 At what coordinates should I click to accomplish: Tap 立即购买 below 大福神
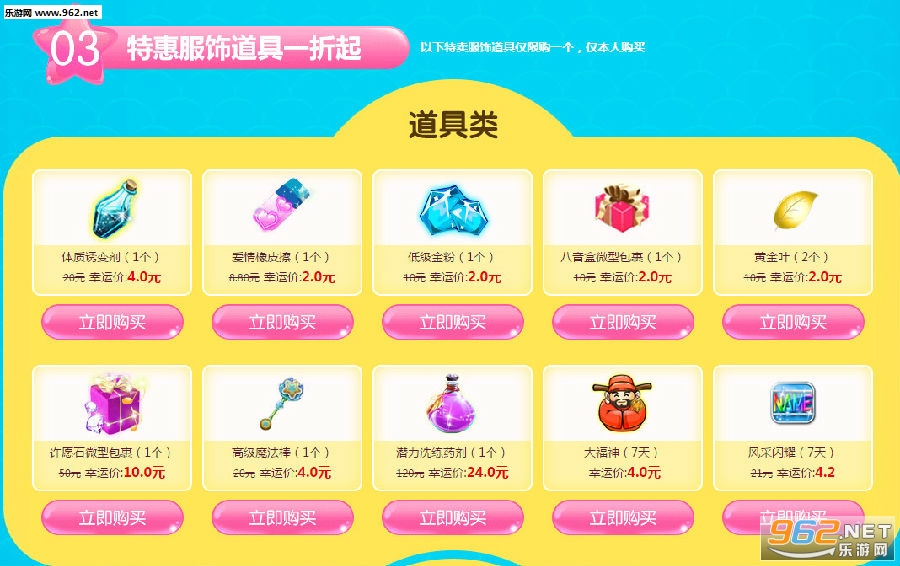point(622,518)
